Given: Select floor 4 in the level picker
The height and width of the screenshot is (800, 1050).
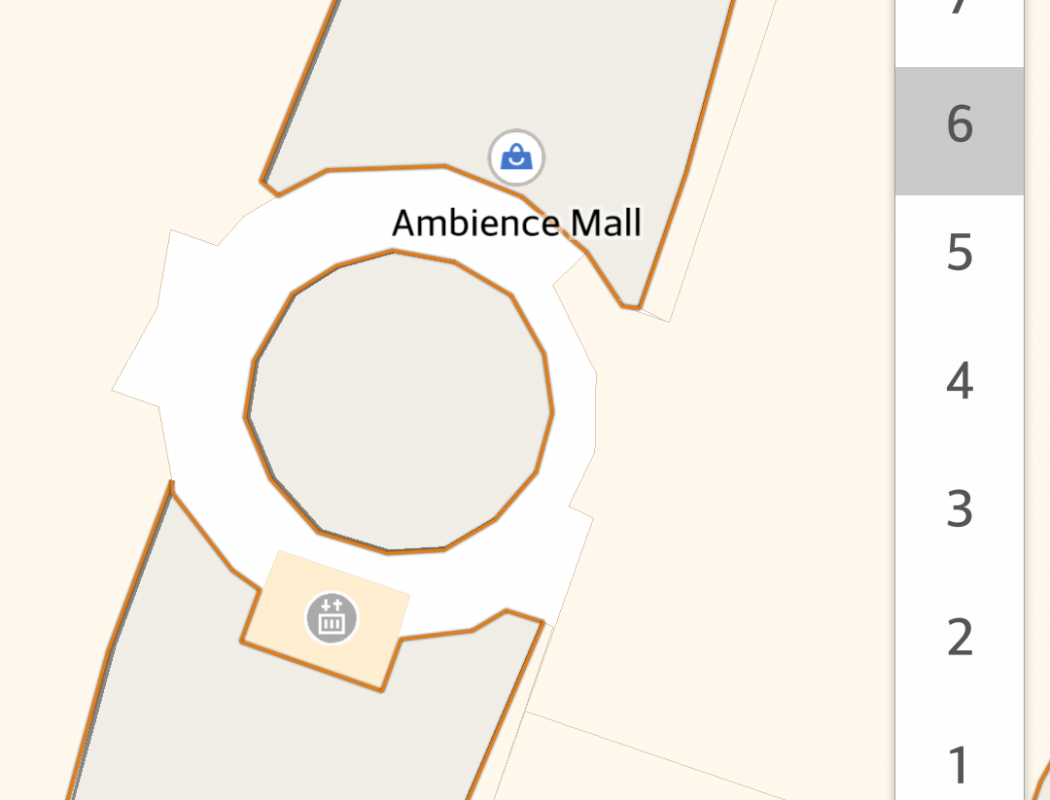Looking at the screenshot, I should (x=959, y=381).
